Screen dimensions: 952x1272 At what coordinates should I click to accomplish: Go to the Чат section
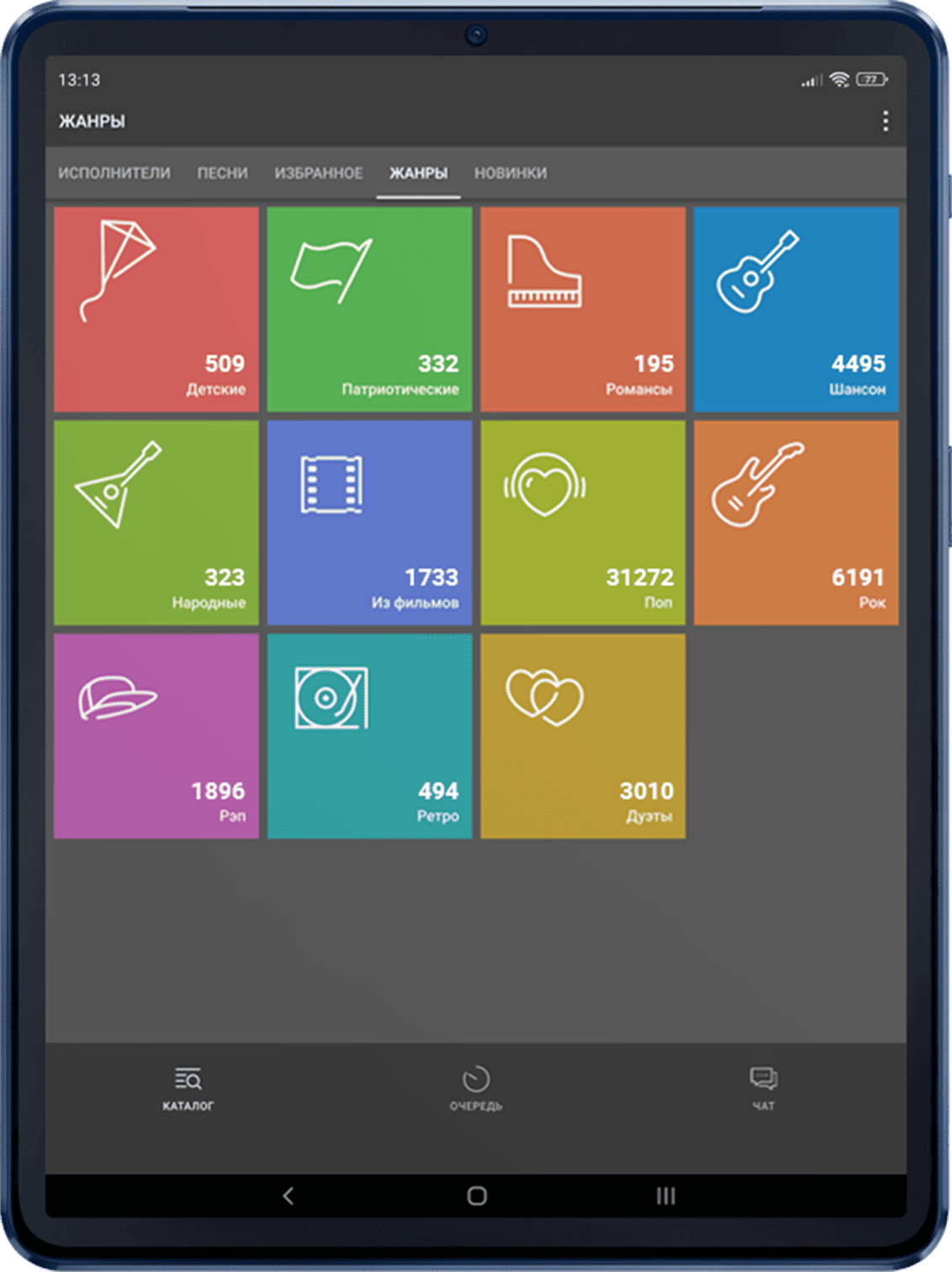coord(763,1089)
